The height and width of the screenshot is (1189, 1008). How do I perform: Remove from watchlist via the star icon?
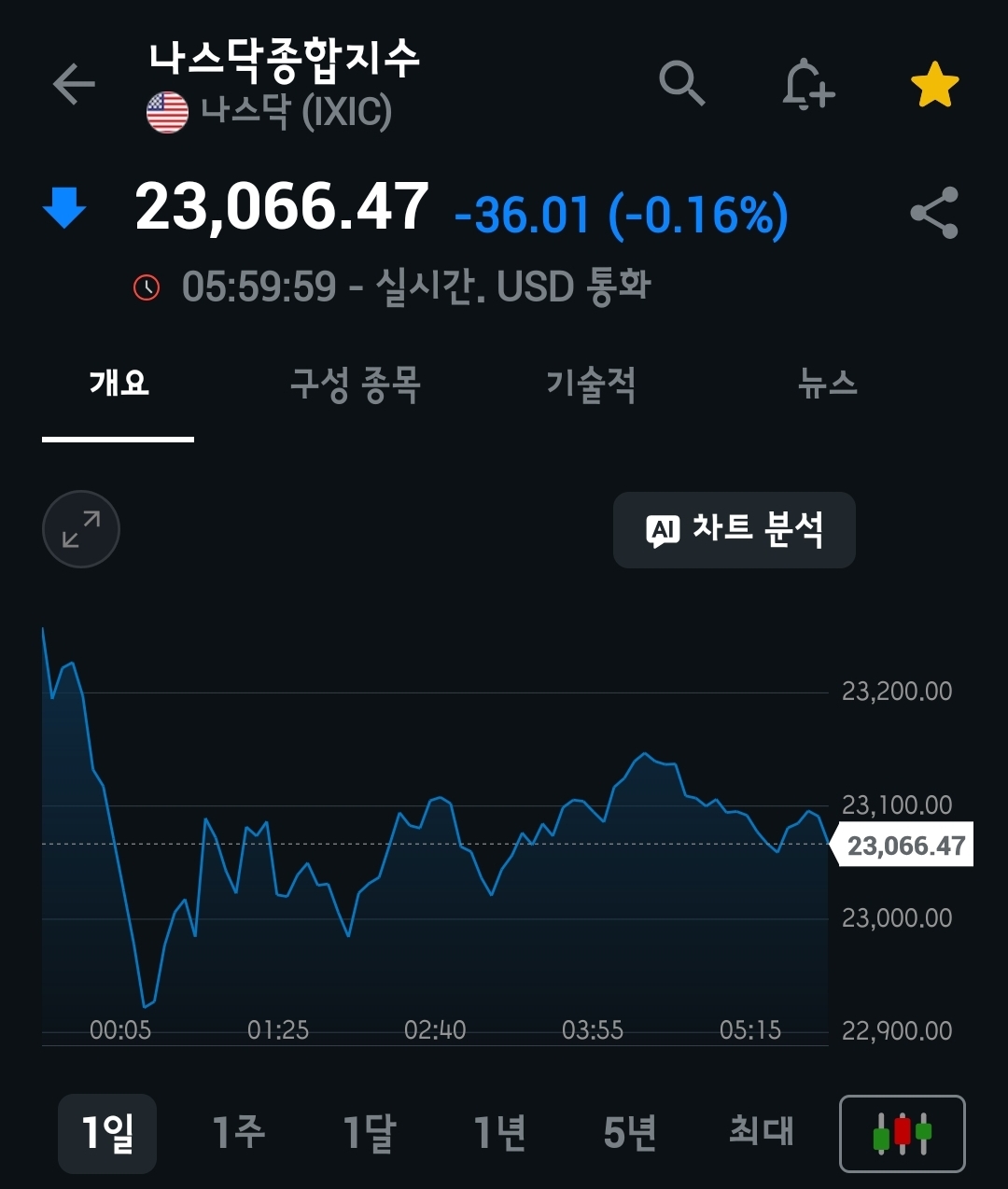click(934, 85)
